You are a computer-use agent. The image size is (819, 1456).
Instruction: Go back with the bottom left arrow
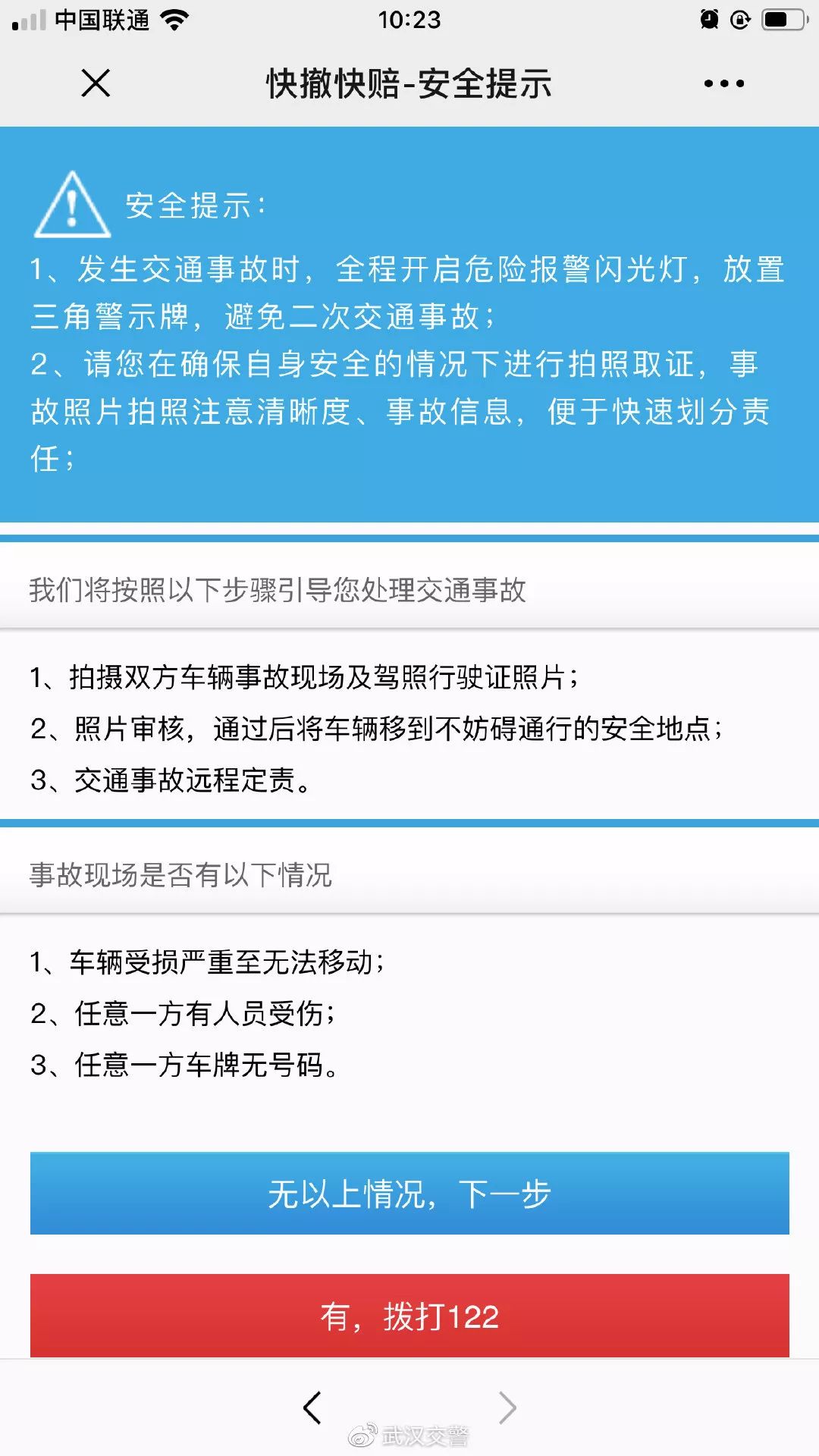312,1408
